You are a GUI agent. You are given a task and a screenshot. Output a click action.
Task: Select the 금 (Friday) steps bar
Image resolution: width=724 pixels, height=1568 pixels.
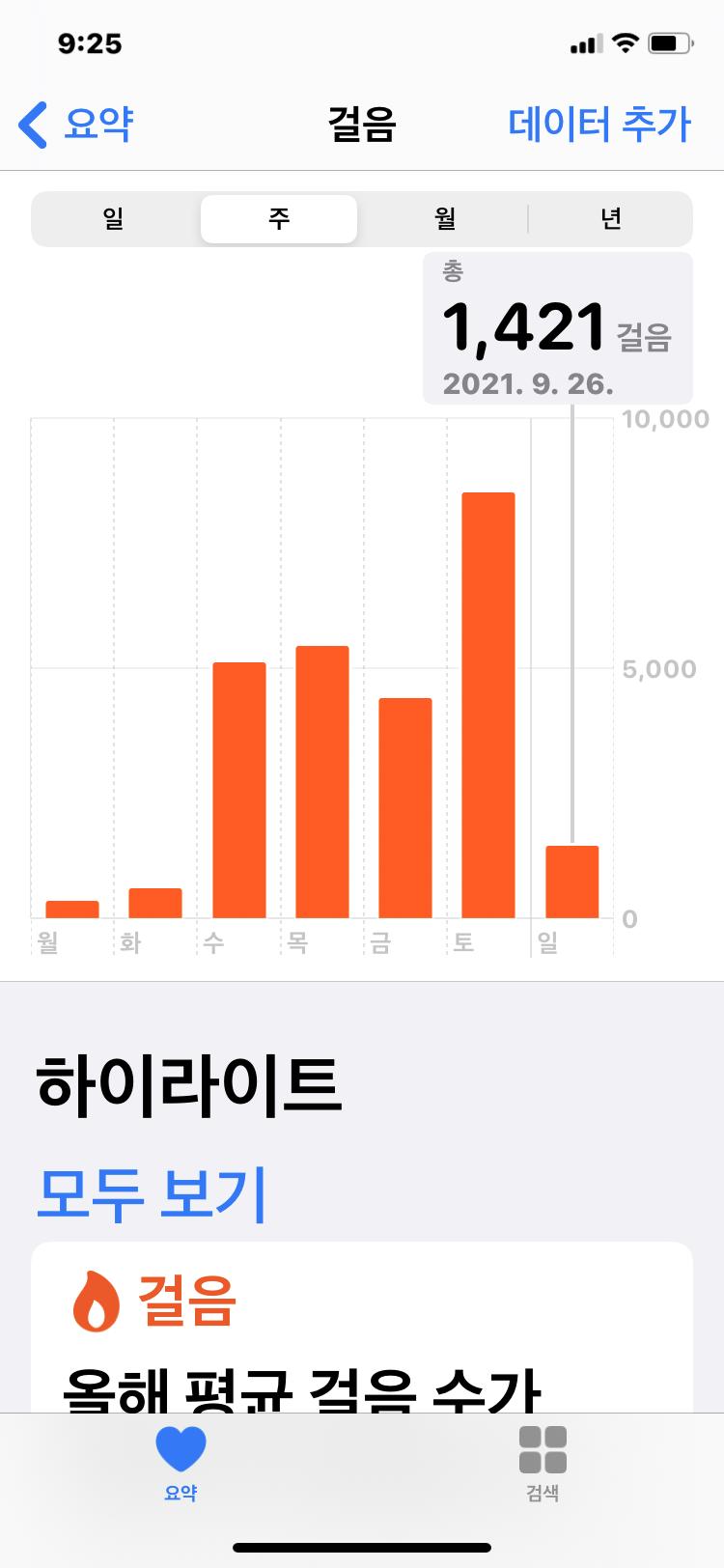click(404, 807)
